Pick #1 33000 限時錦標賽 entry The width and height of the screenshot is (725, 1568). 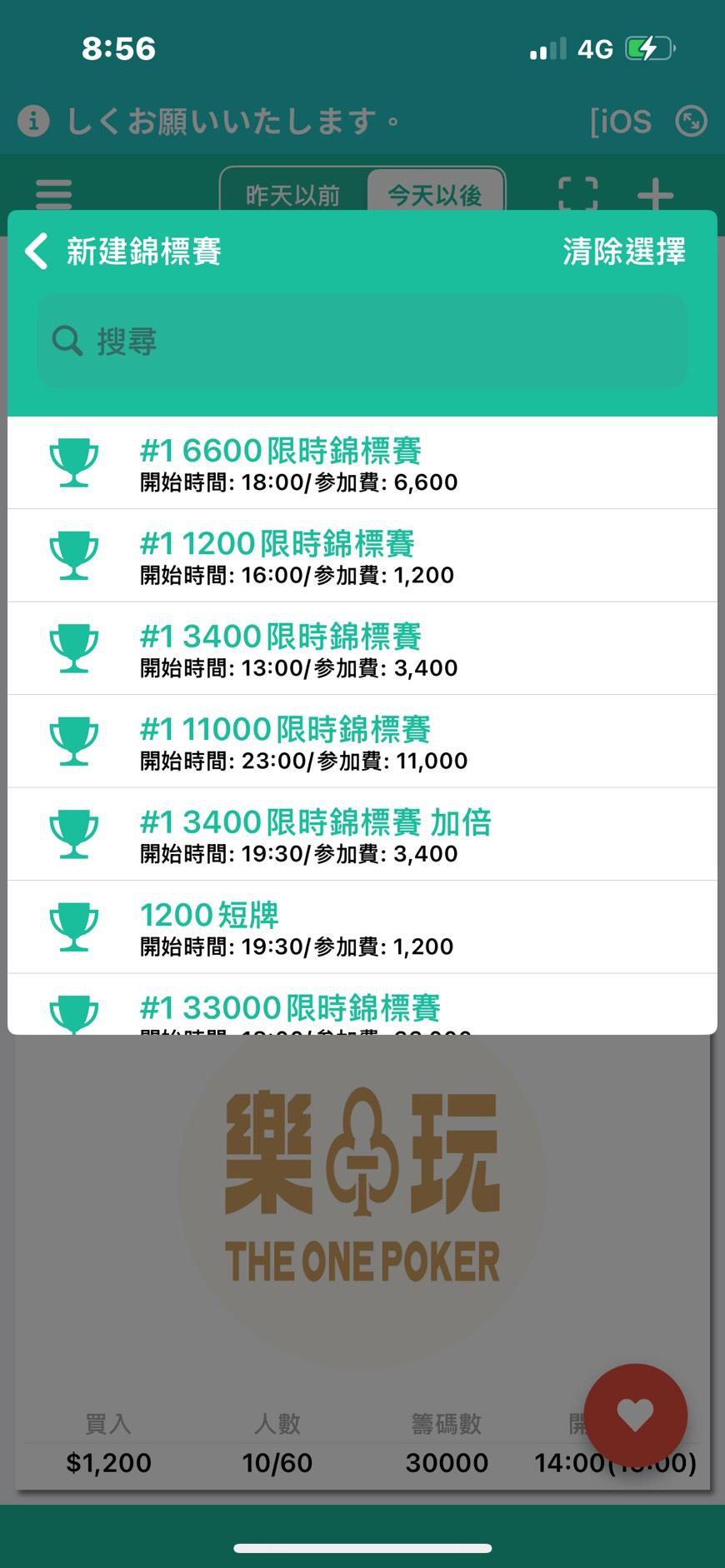pos(362,1008)
